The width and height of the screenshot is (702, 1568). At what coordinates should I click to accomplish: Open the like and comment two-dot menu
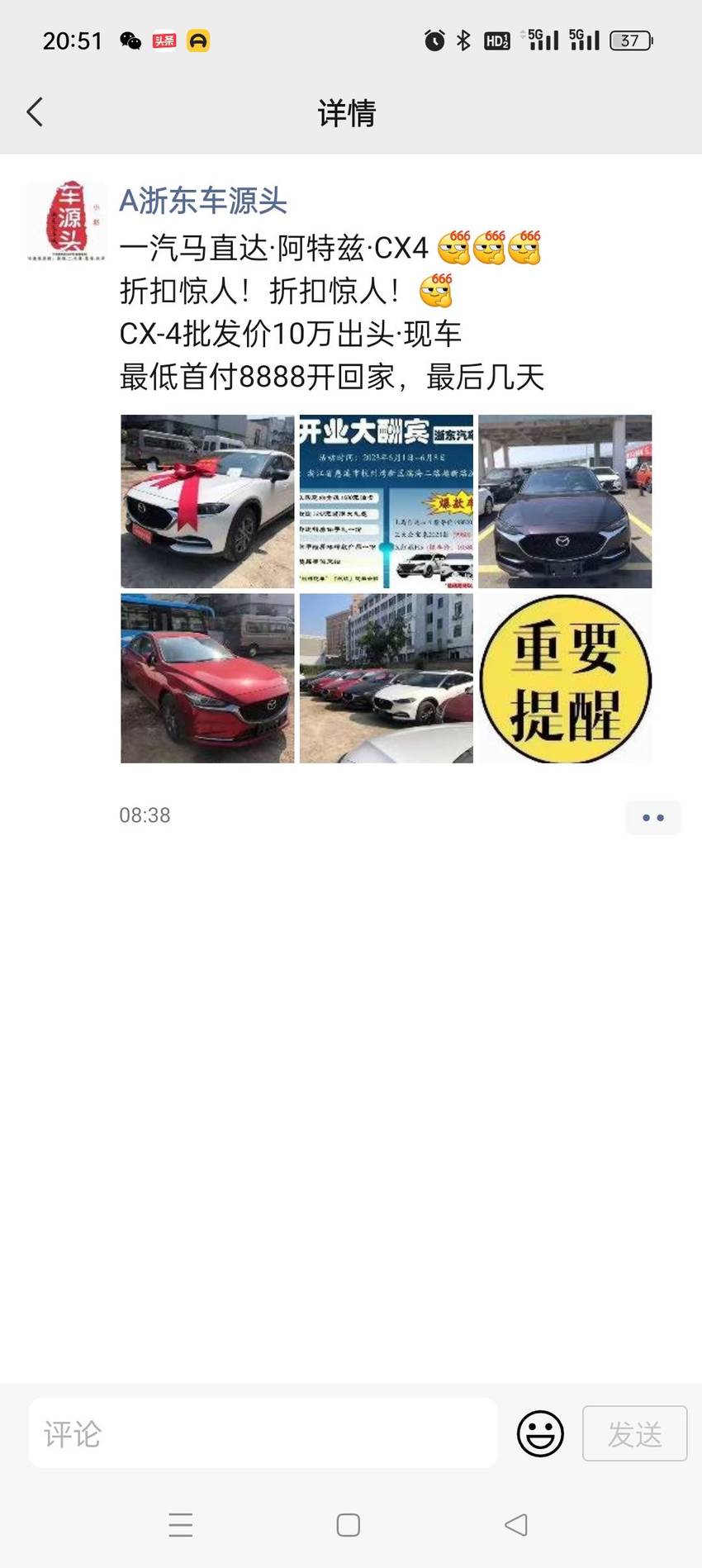point(653,817)
